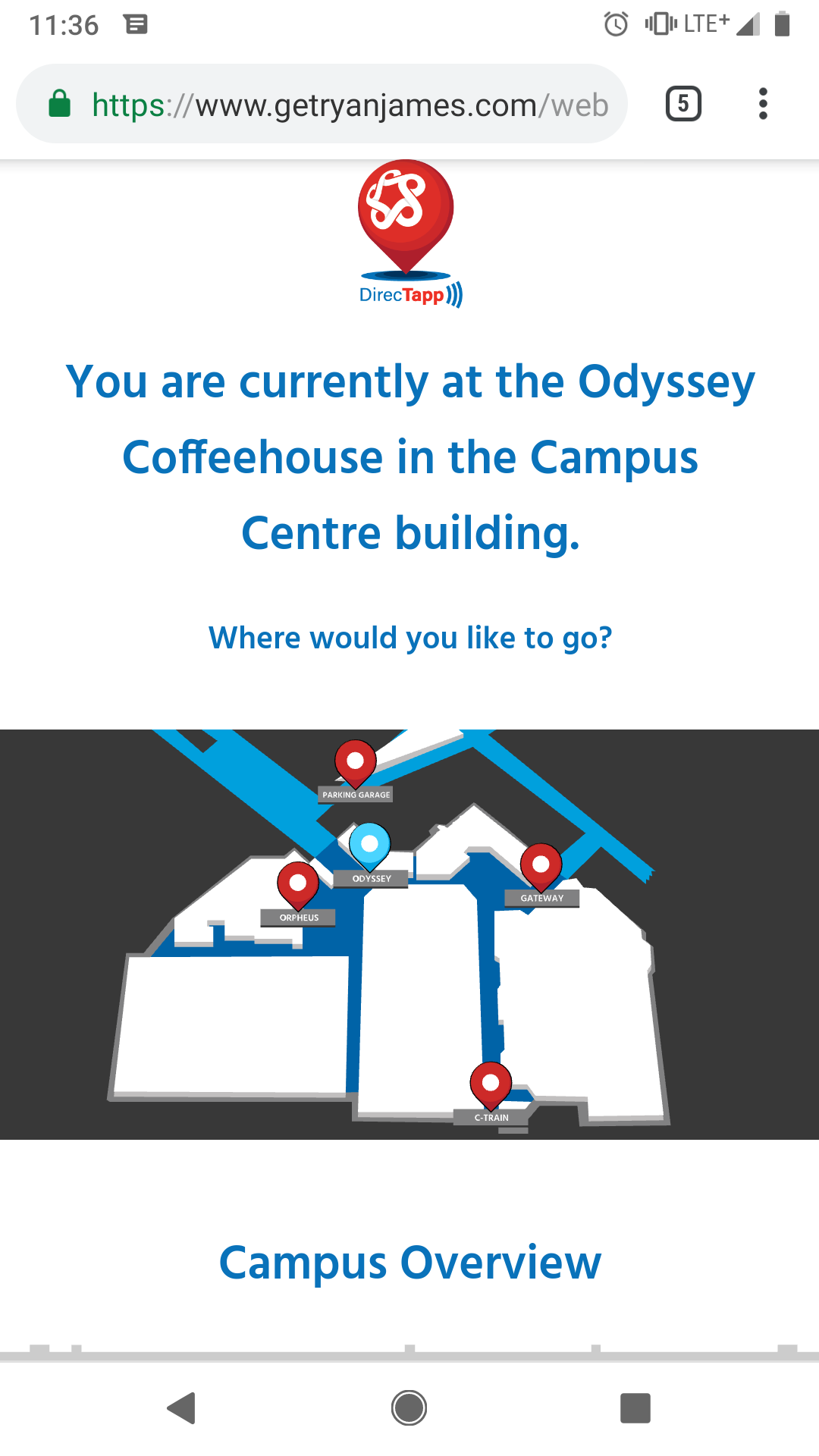Pick the Gateway destination pin

(x=541, y=866)
